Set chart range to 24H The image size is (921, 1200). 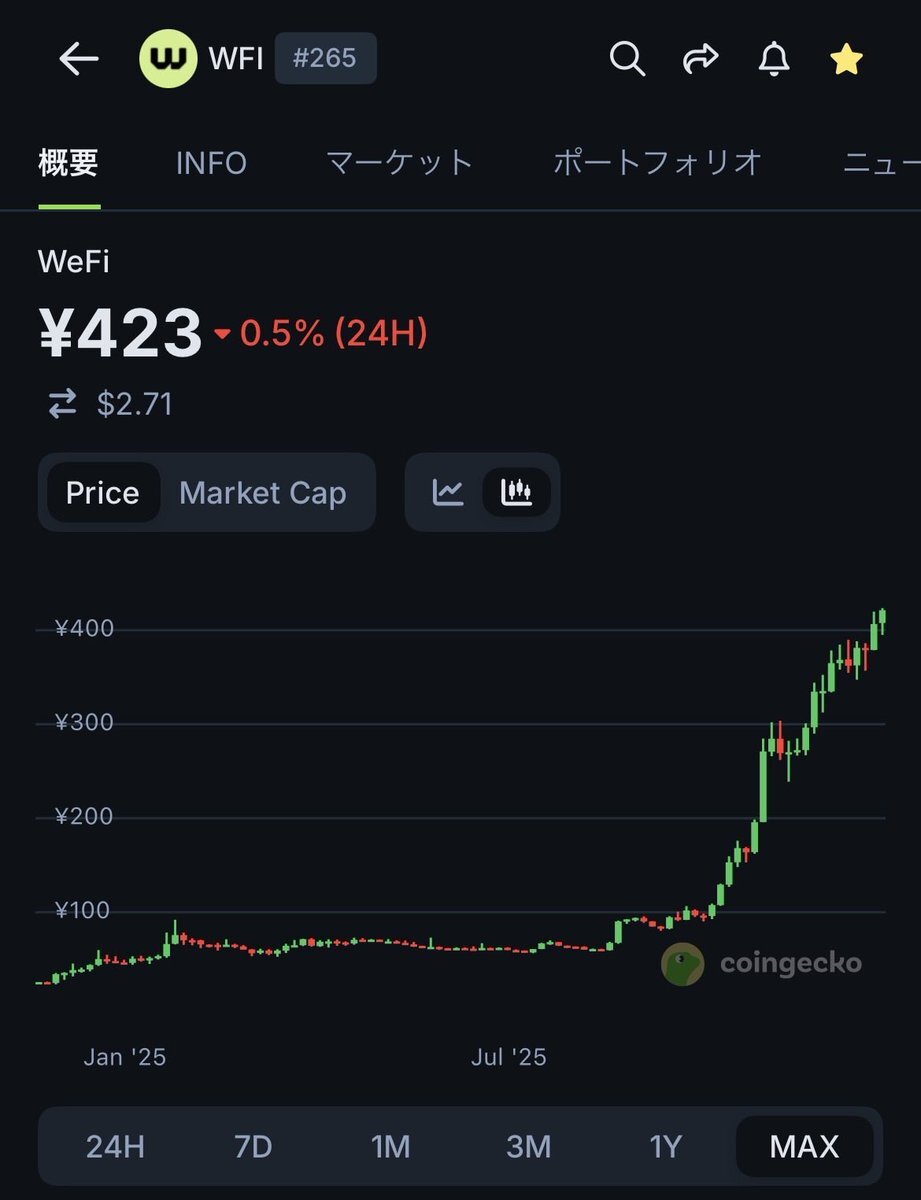coord(115,1146)
